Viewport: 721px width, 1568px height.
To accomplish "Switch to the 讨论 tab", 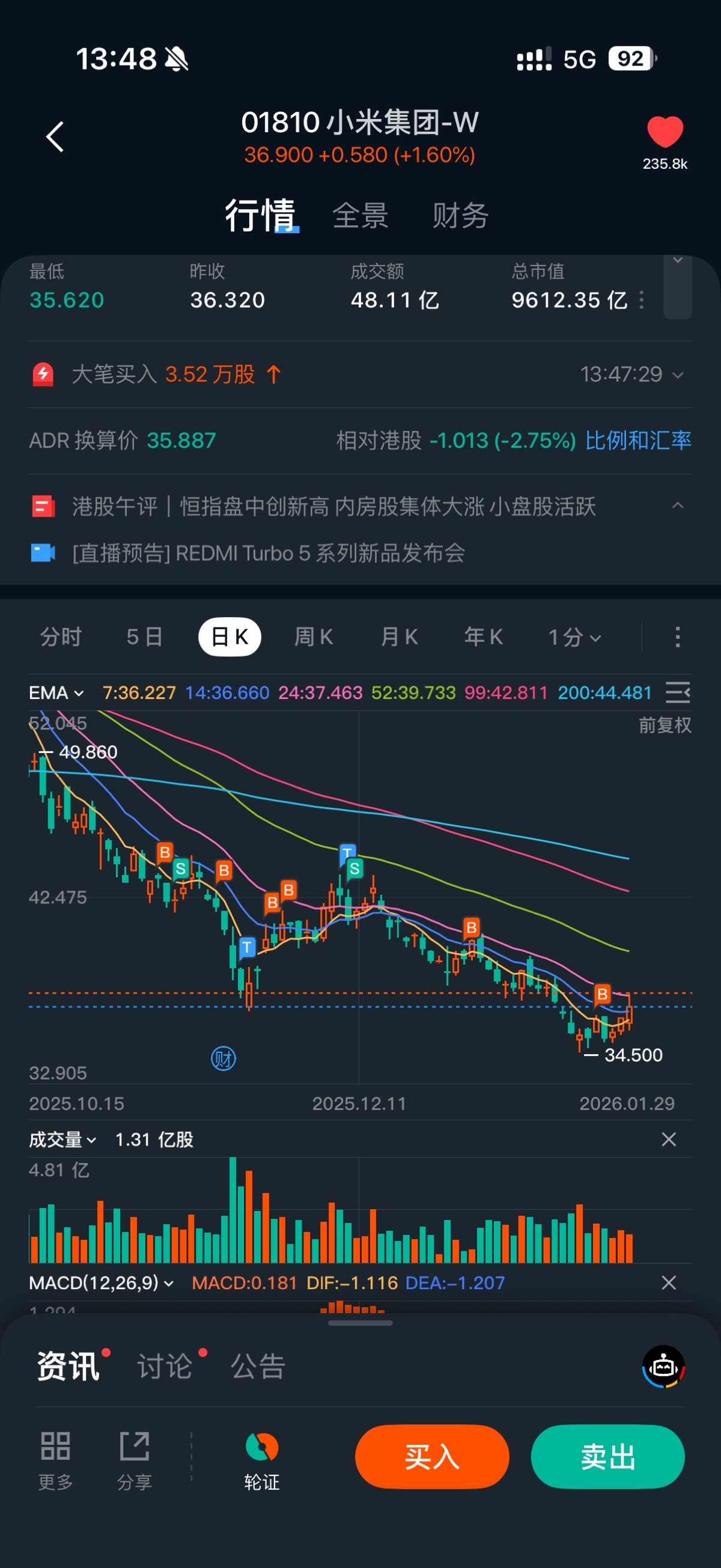I will [x=165, y=1366].
